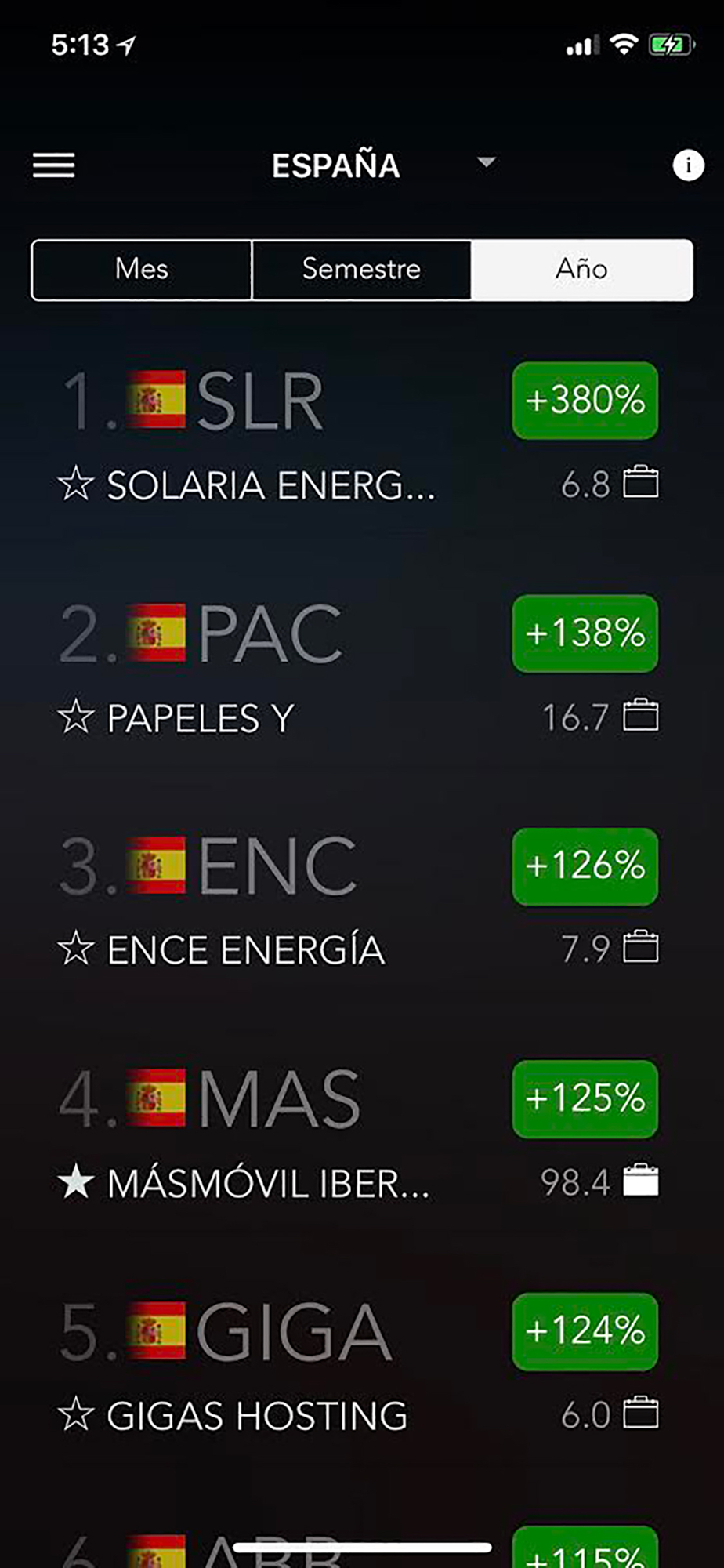Unstar the MásMóvil Iber stock

pos(76,1181)
